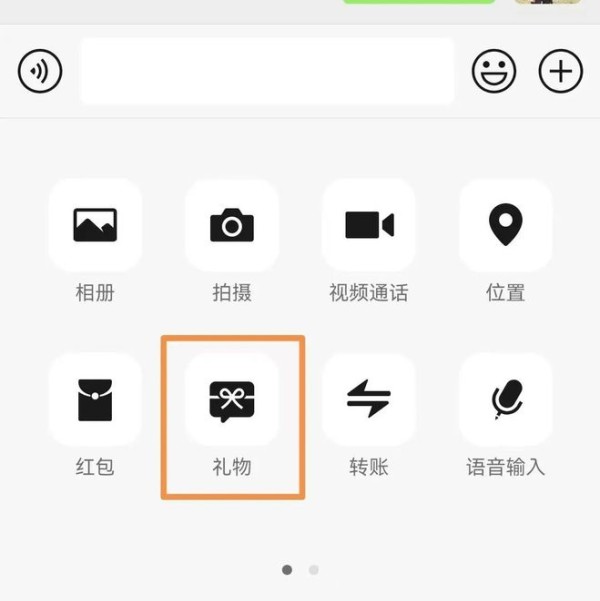The image size is (600, 601).
Task: Start a 视频通话 video call
Action: coord(369,226)
